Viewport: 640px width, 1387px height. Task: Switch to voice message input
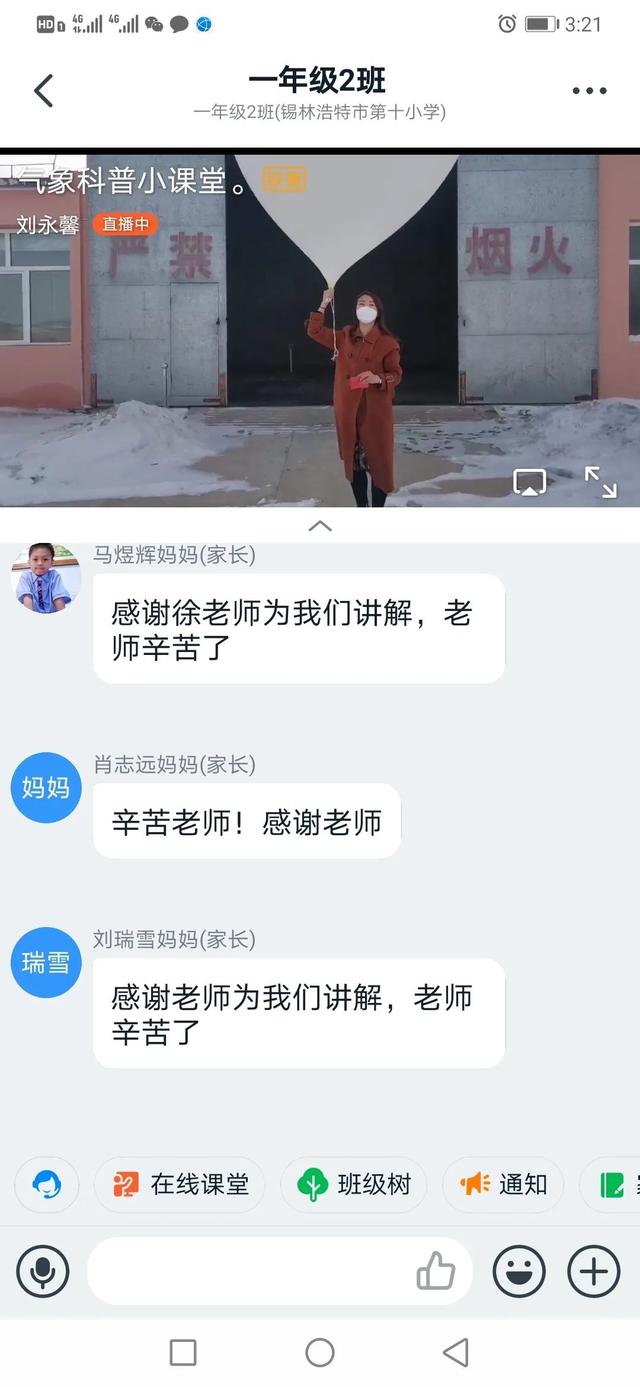click(43, 1272)
